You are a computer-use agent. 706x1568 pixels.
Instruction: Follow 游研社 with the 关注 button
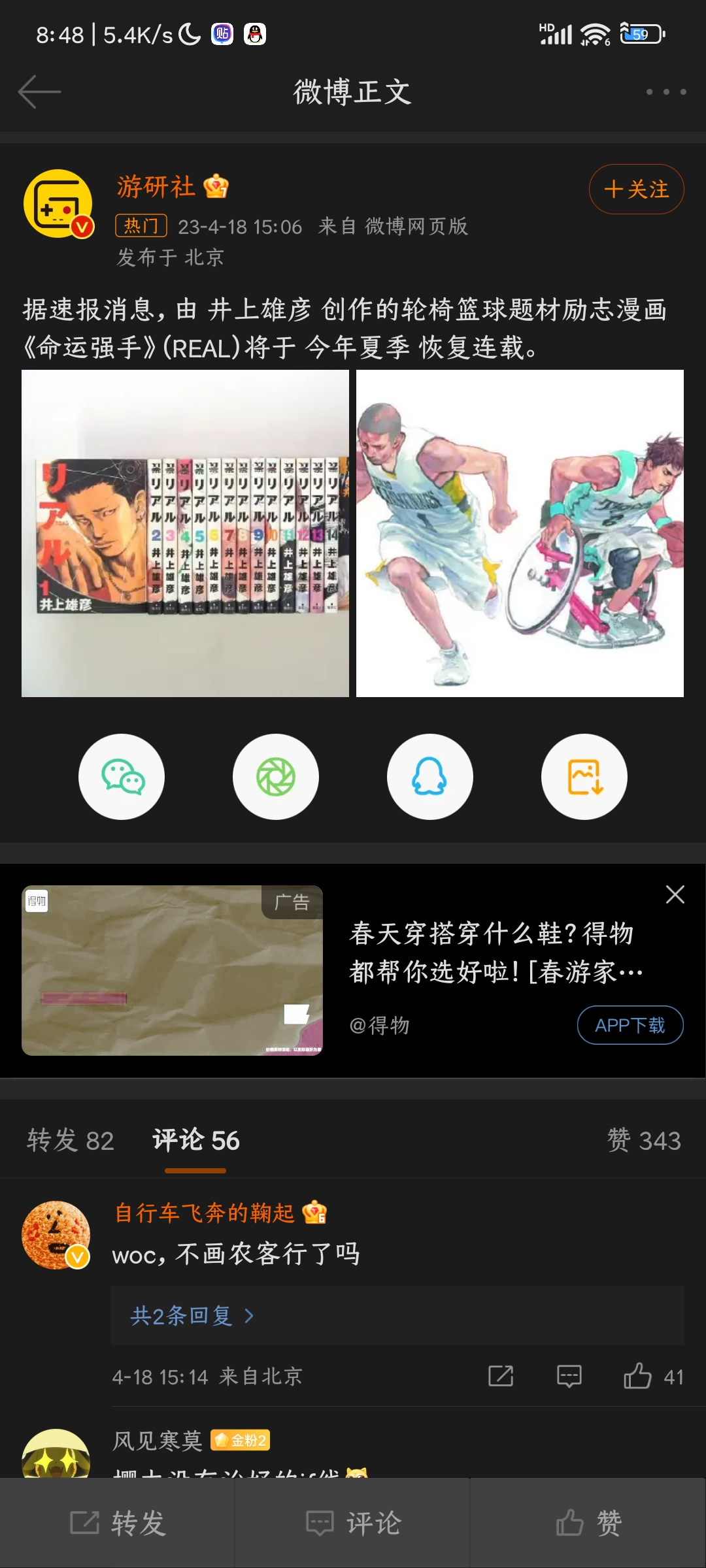(636, 189)
